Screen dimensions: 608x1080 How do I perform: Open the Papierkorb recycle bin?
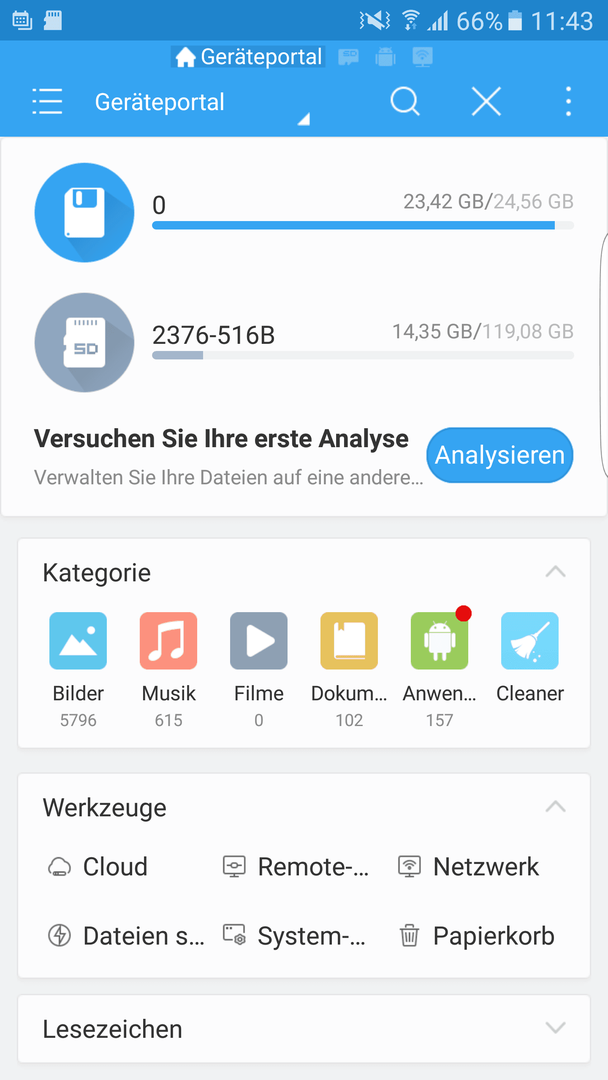coord(476,936)
